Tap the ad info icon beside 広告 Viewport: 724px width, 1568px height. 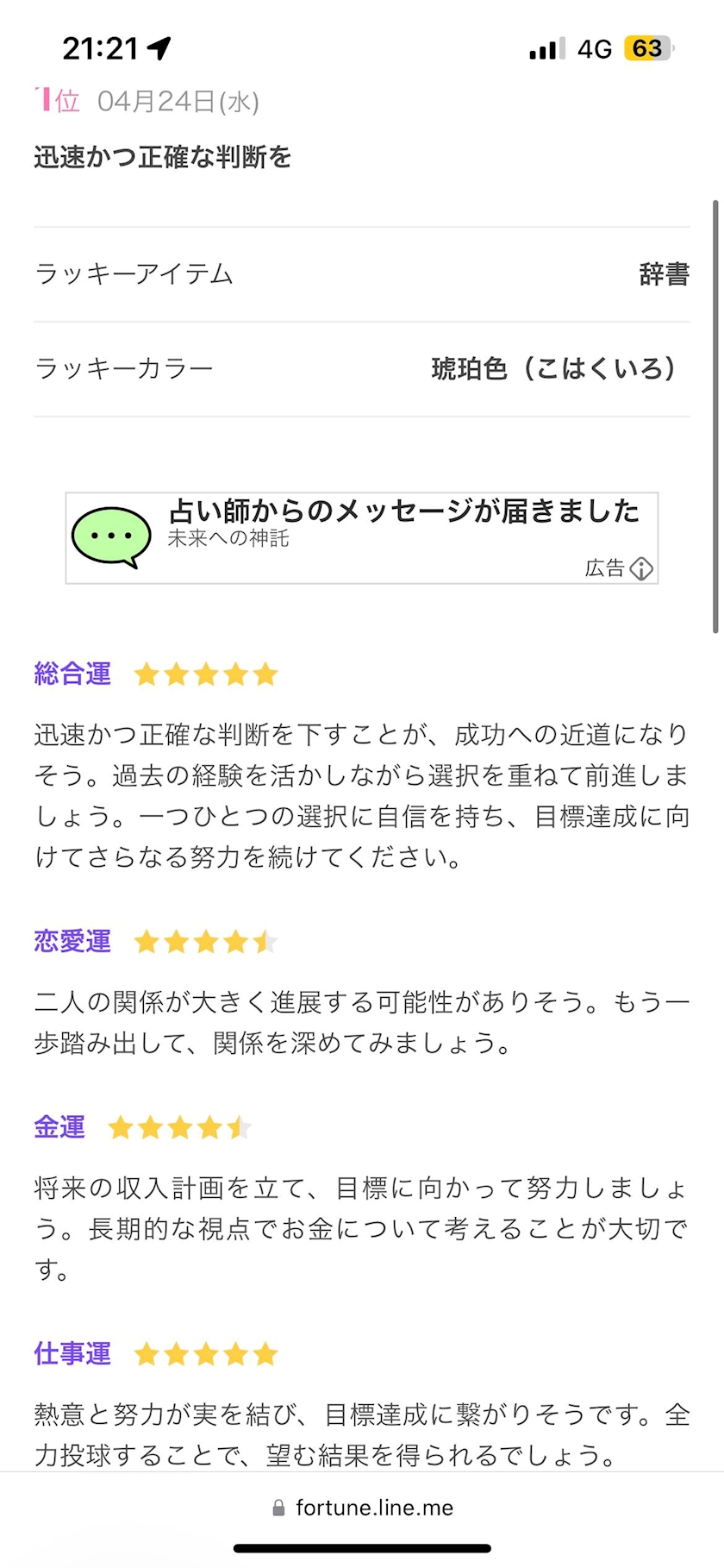coord(641,568)
